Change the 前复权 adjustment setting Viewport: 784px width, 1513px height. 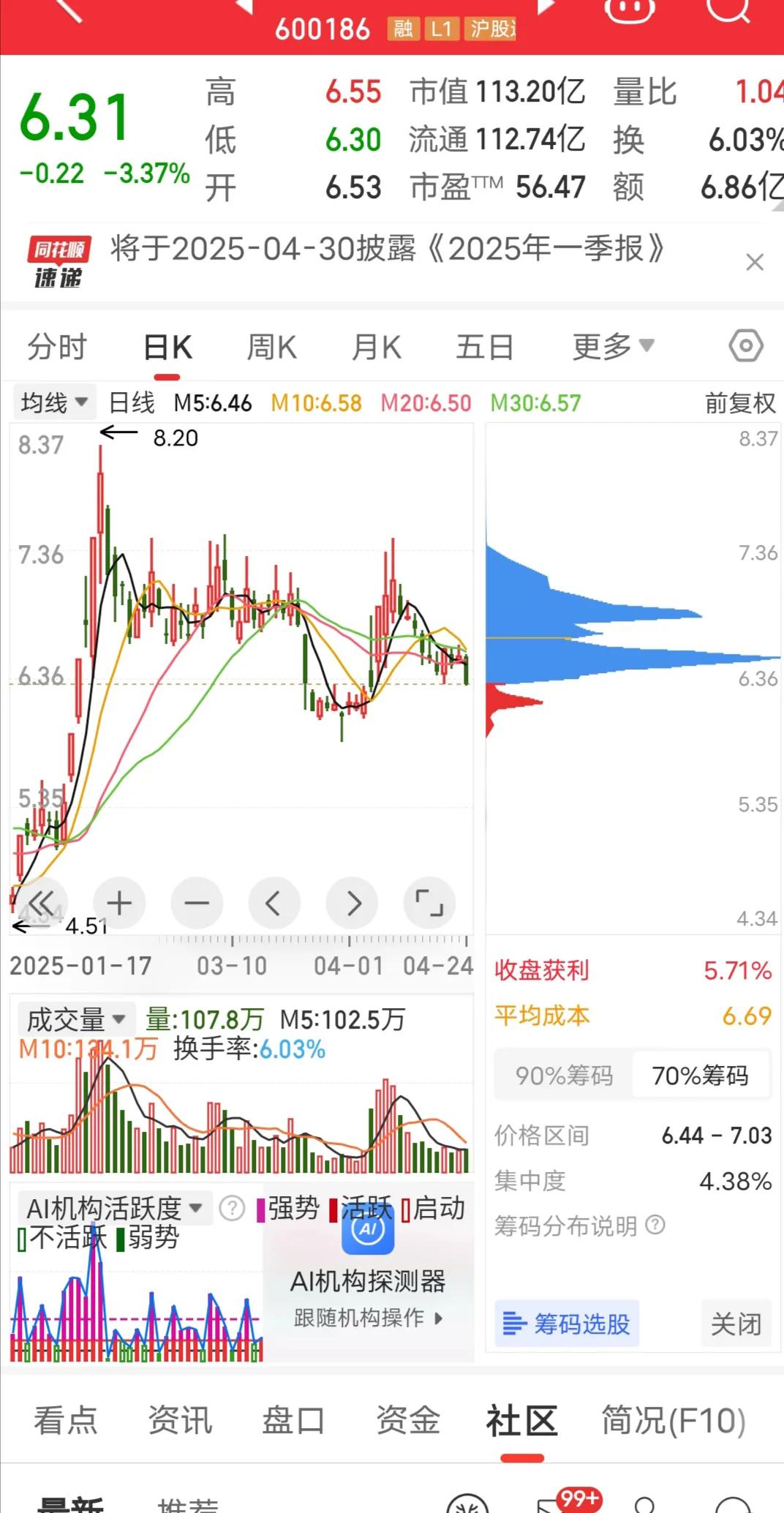[x=739, y=403]
